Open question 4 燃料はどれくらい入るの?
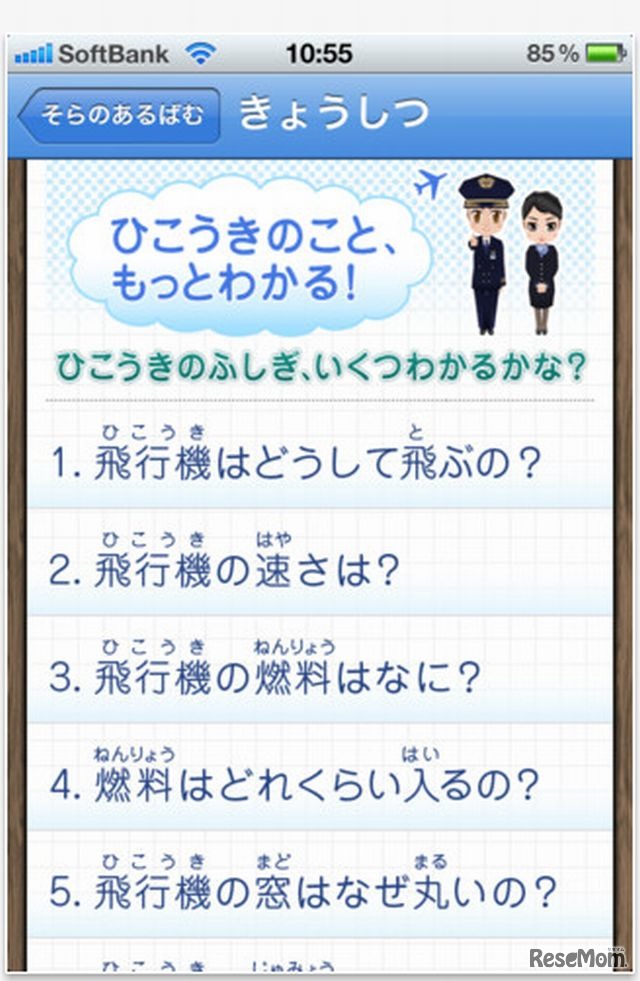The image size is (640, 981). (318, 784)
